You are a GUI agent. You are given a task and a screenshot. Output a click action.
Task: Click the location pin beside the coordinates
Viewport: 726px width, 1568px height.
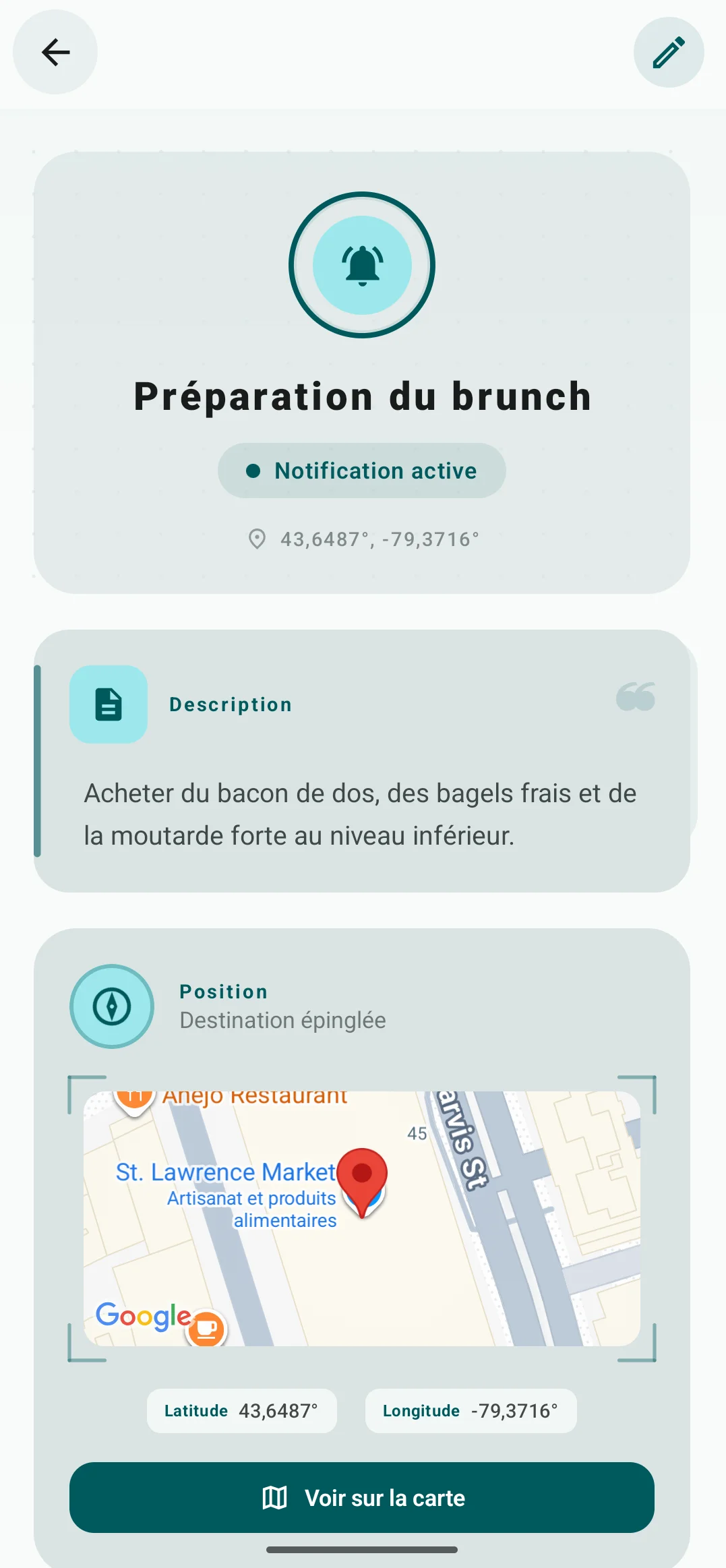pos(258,539)
